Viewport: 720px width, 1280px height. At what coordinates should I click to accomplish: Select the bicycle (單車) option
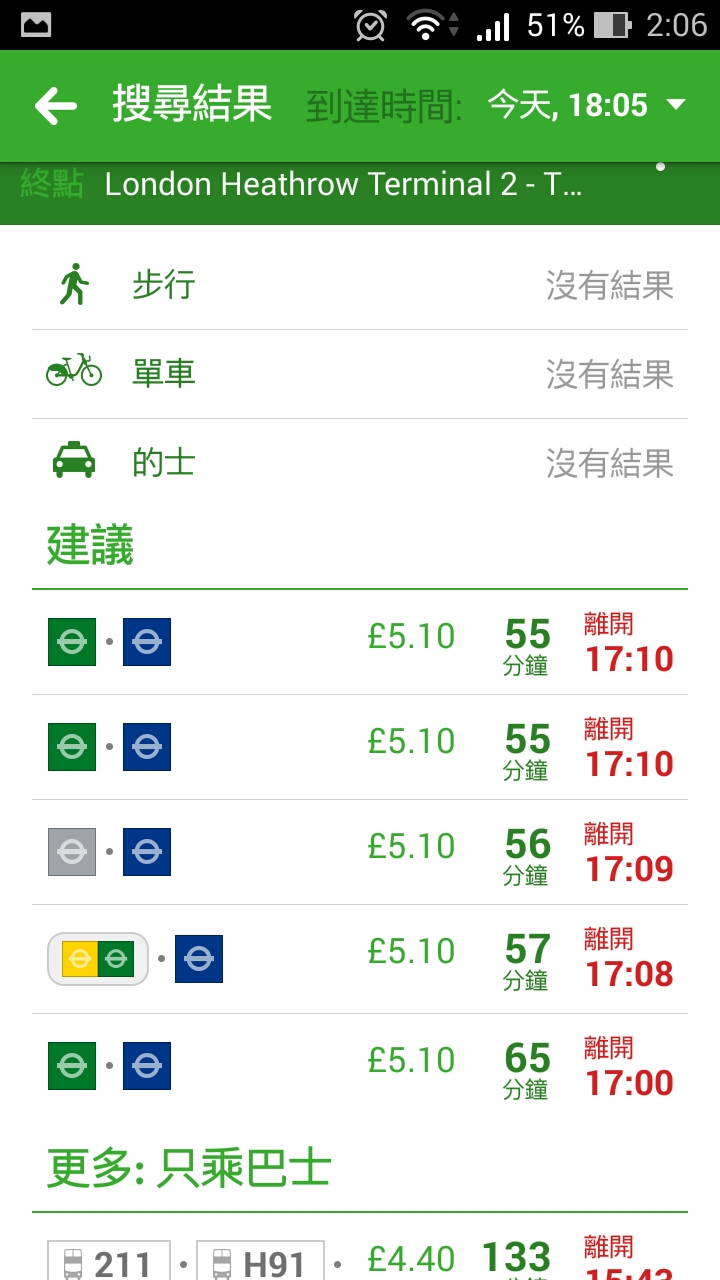pos(360,374)
